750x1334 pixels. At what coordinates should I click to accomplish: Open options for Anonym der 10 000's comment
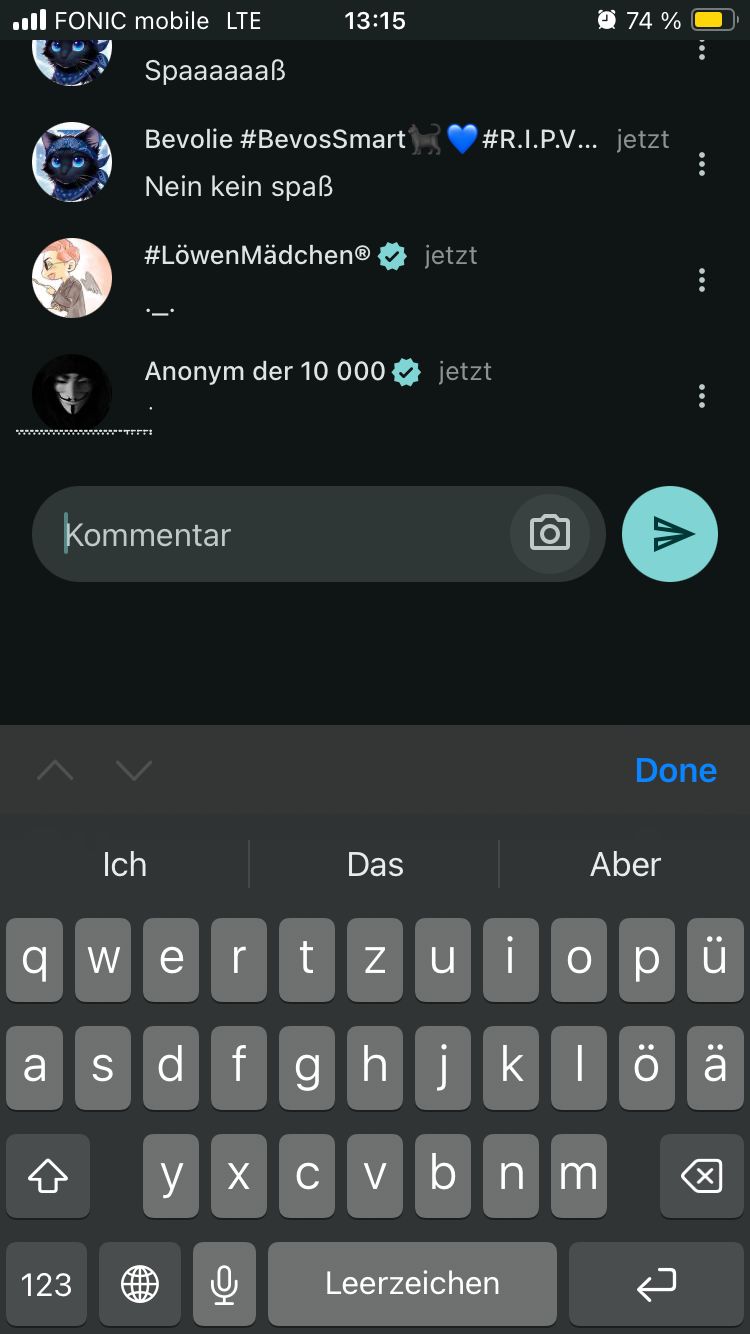702,397
